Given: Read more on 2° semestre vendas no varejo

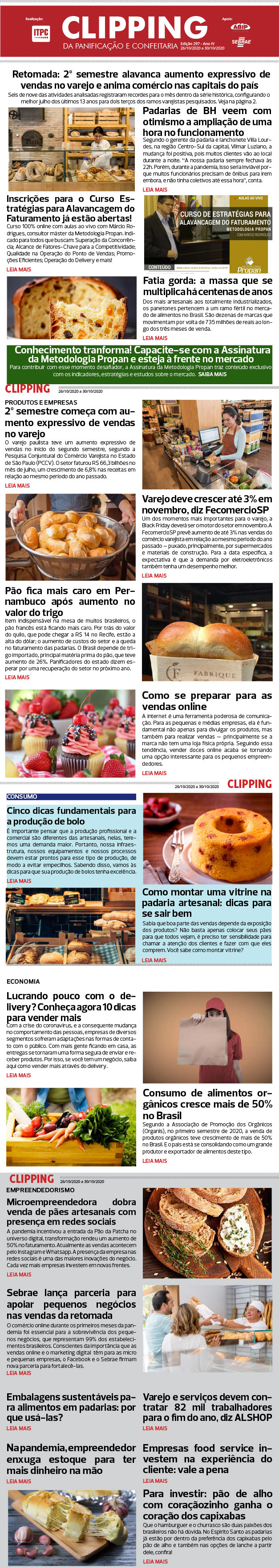Looking at the screenshot, I should (17, 486).
